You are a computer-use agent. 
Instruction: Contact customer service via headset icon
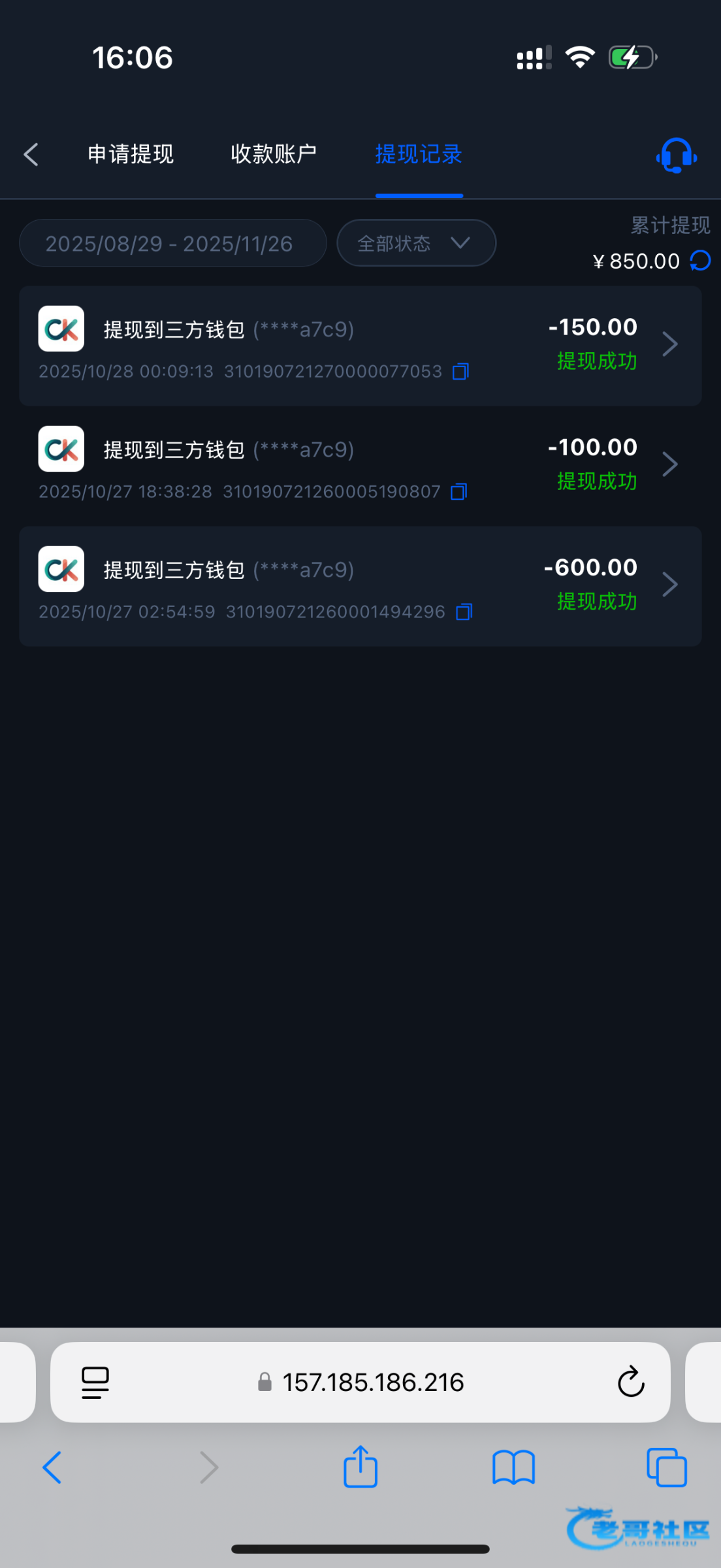676,155
